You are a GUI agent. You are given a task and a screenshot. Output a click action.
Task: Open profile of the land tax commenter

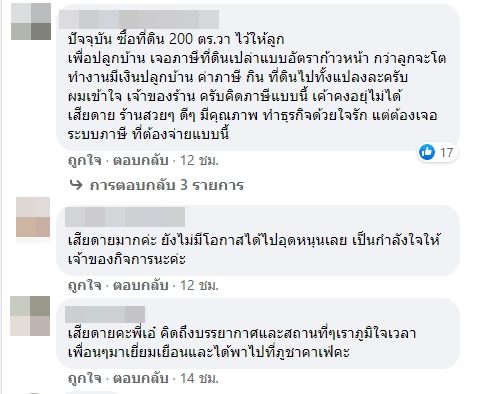click(139, 19)
